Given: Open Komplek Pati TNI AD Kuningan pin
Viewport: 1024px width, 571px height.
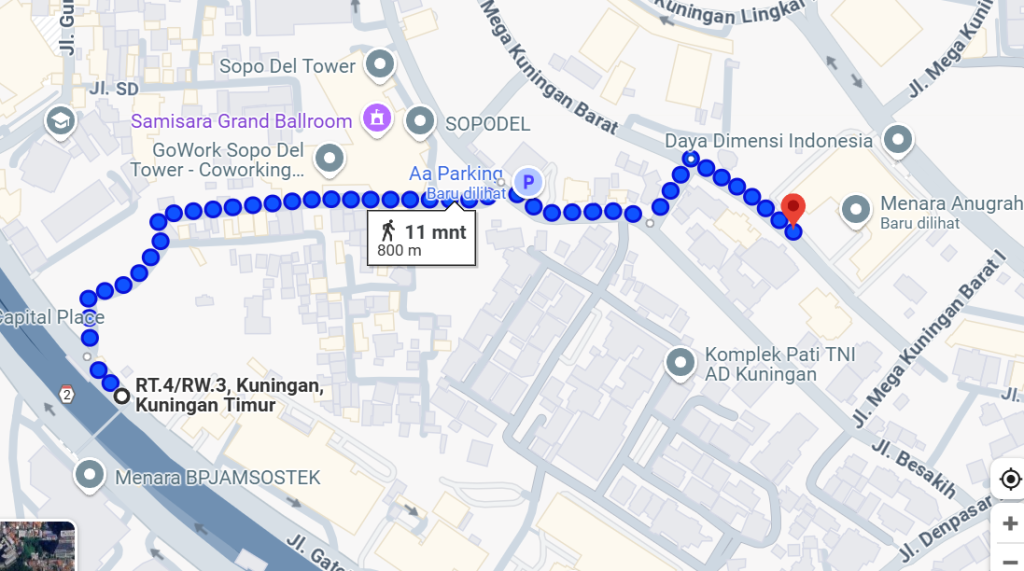Looking at the screenshot, I should tap(682, 362).
